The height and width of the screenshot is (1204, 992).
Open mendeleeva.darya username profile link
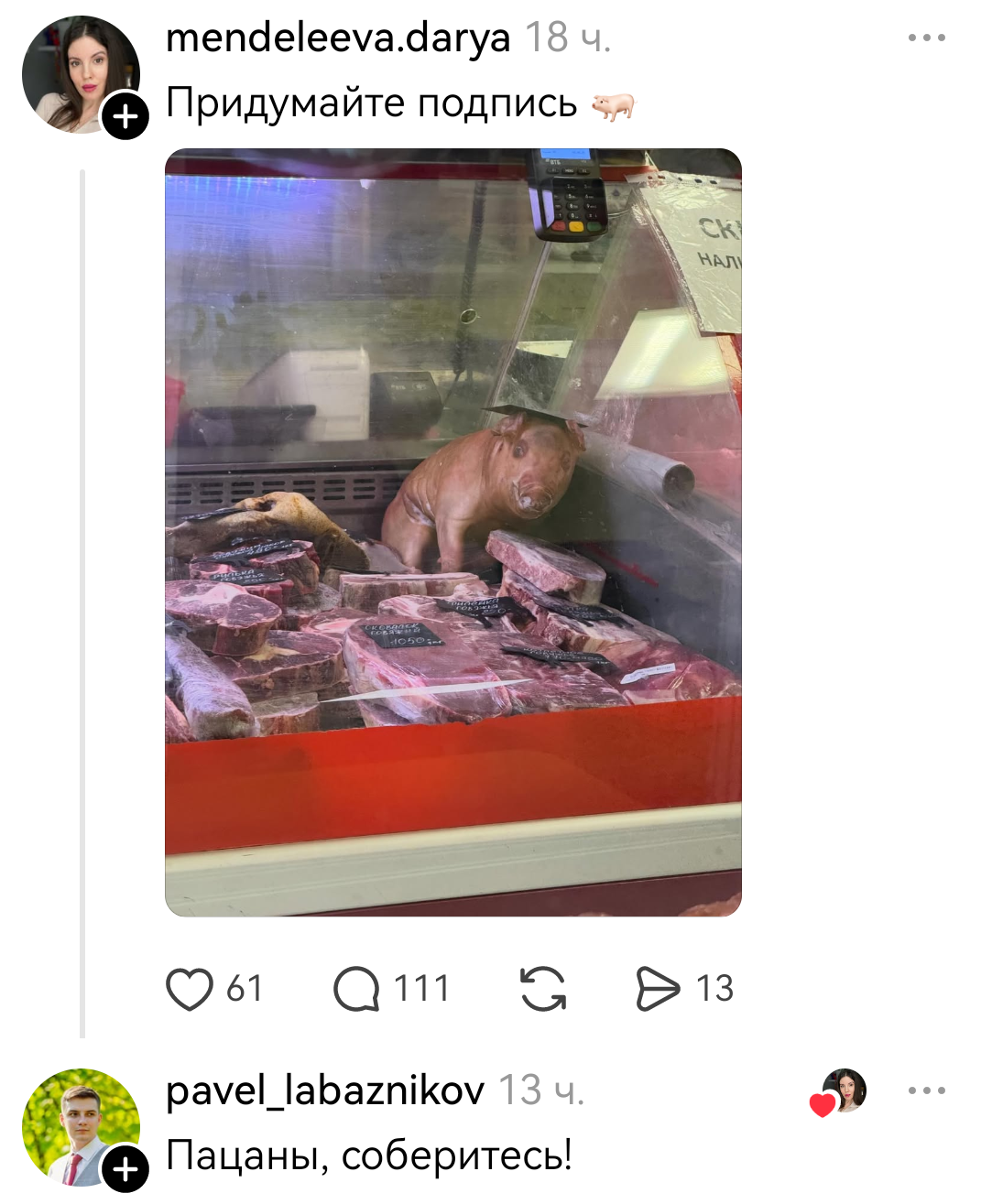338,38
